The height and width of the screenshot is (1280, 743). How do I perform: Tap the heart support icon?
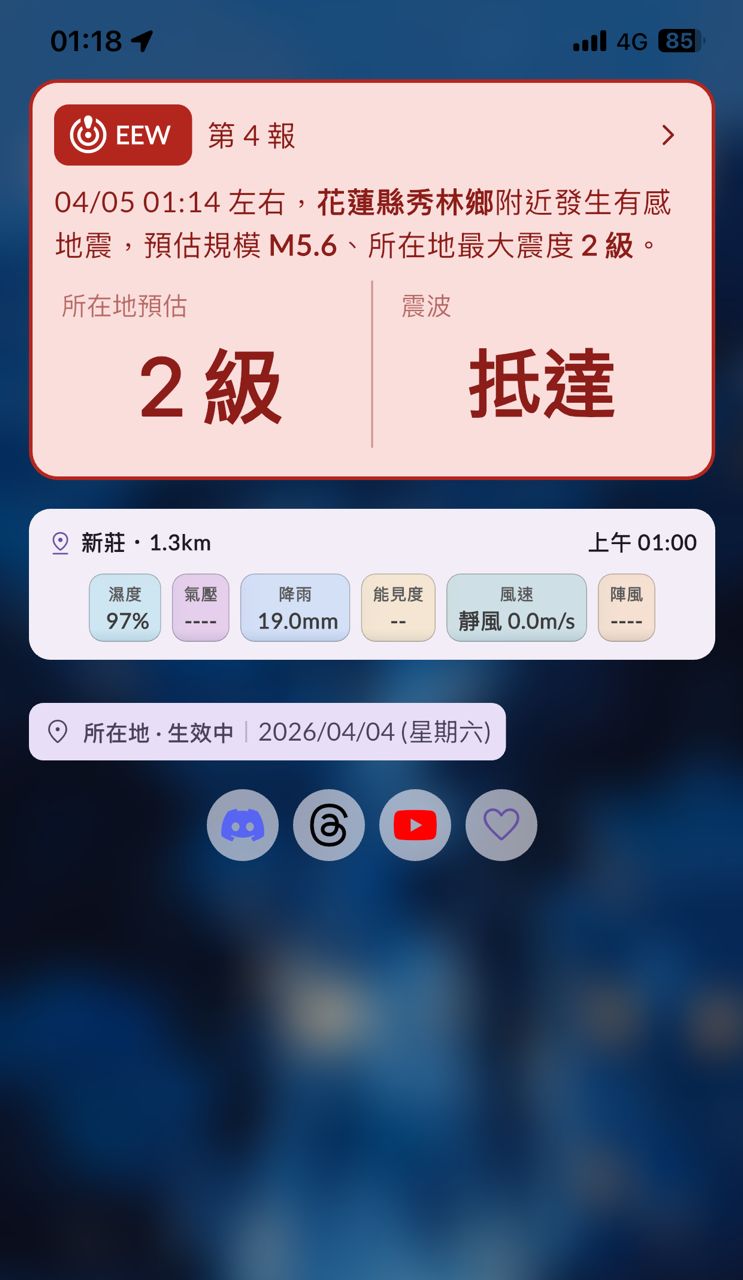501,825
